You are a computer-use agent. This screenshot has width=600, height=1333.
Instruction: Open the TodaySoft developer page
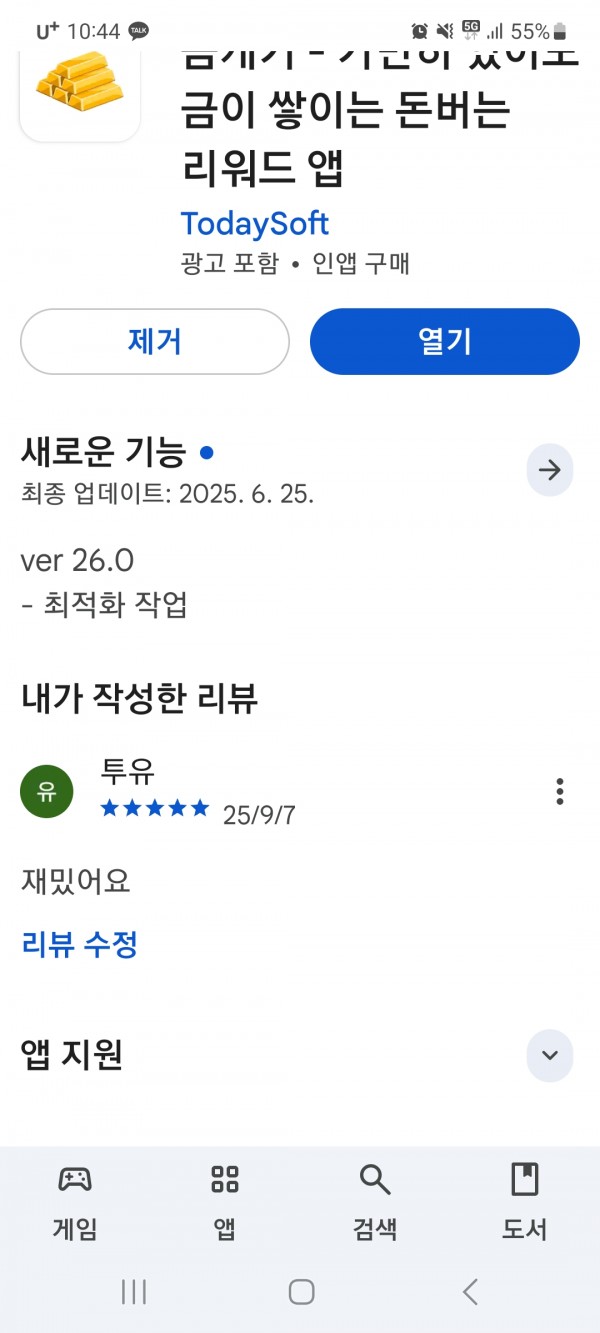pyautogui.click(x=255, y=223)
